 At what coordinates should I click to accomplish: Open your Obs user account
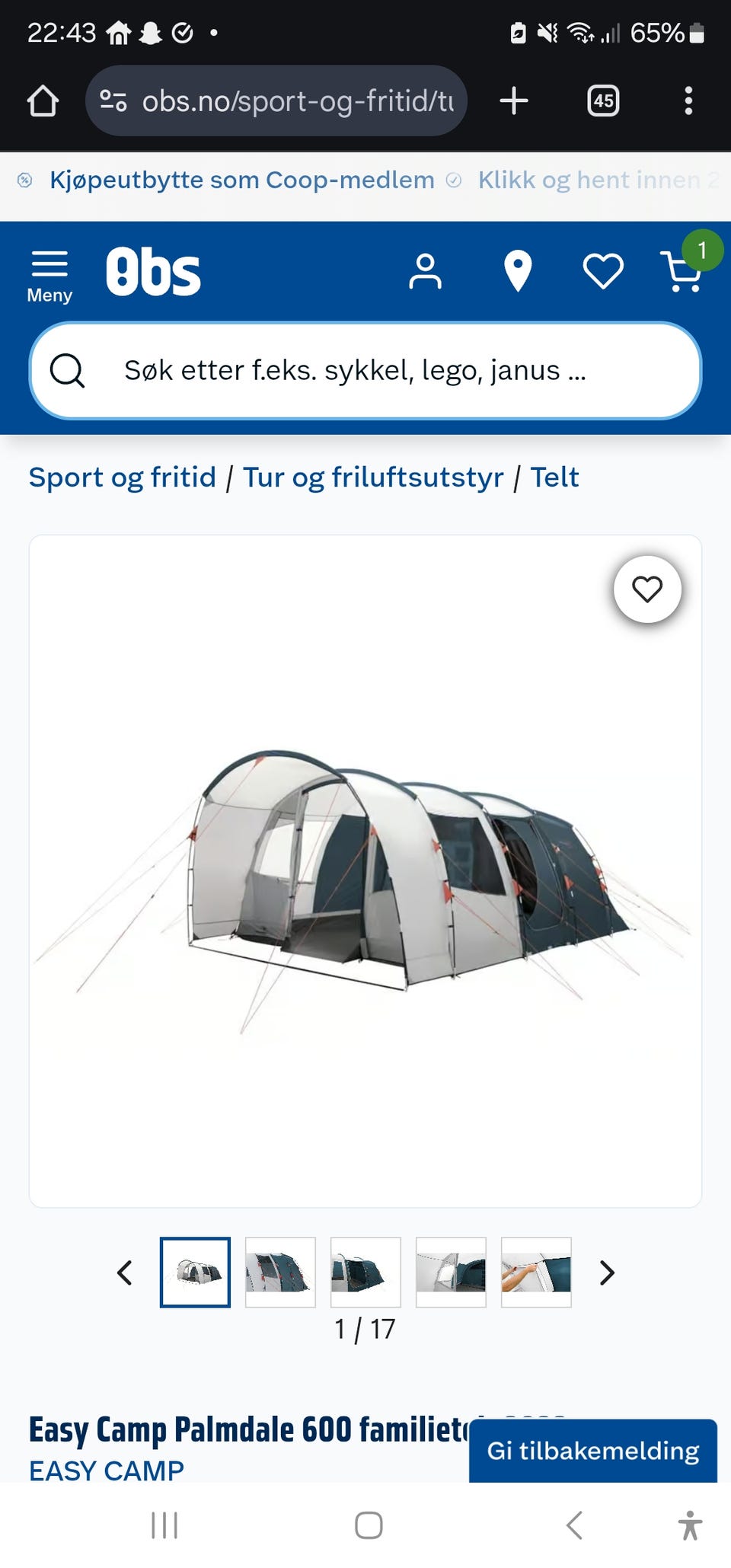click(x=426, y=272)
